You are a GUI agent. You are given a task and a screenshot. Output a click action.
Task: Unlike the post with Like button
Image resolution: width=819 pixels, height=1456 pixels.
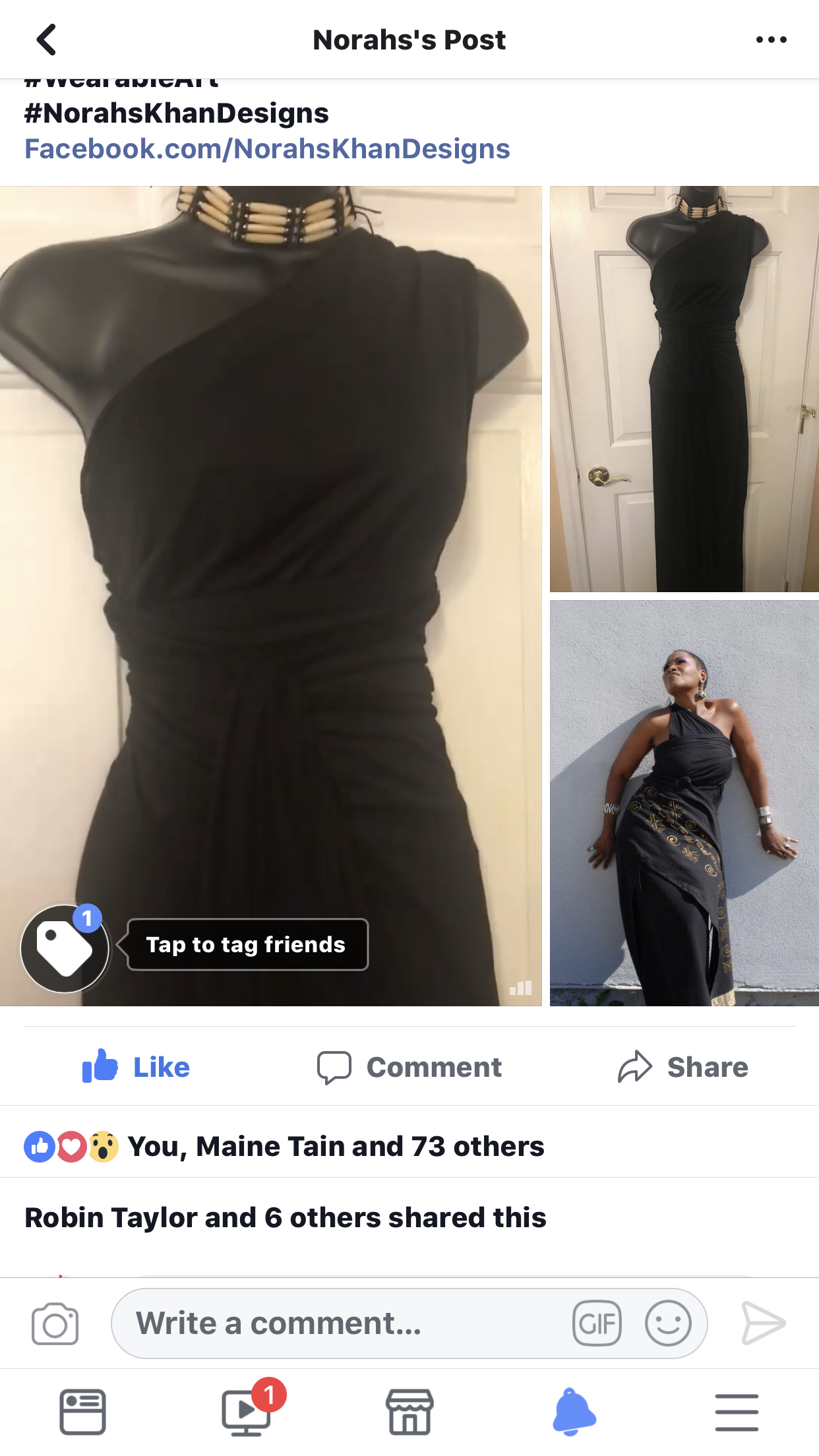point(136,1066)
